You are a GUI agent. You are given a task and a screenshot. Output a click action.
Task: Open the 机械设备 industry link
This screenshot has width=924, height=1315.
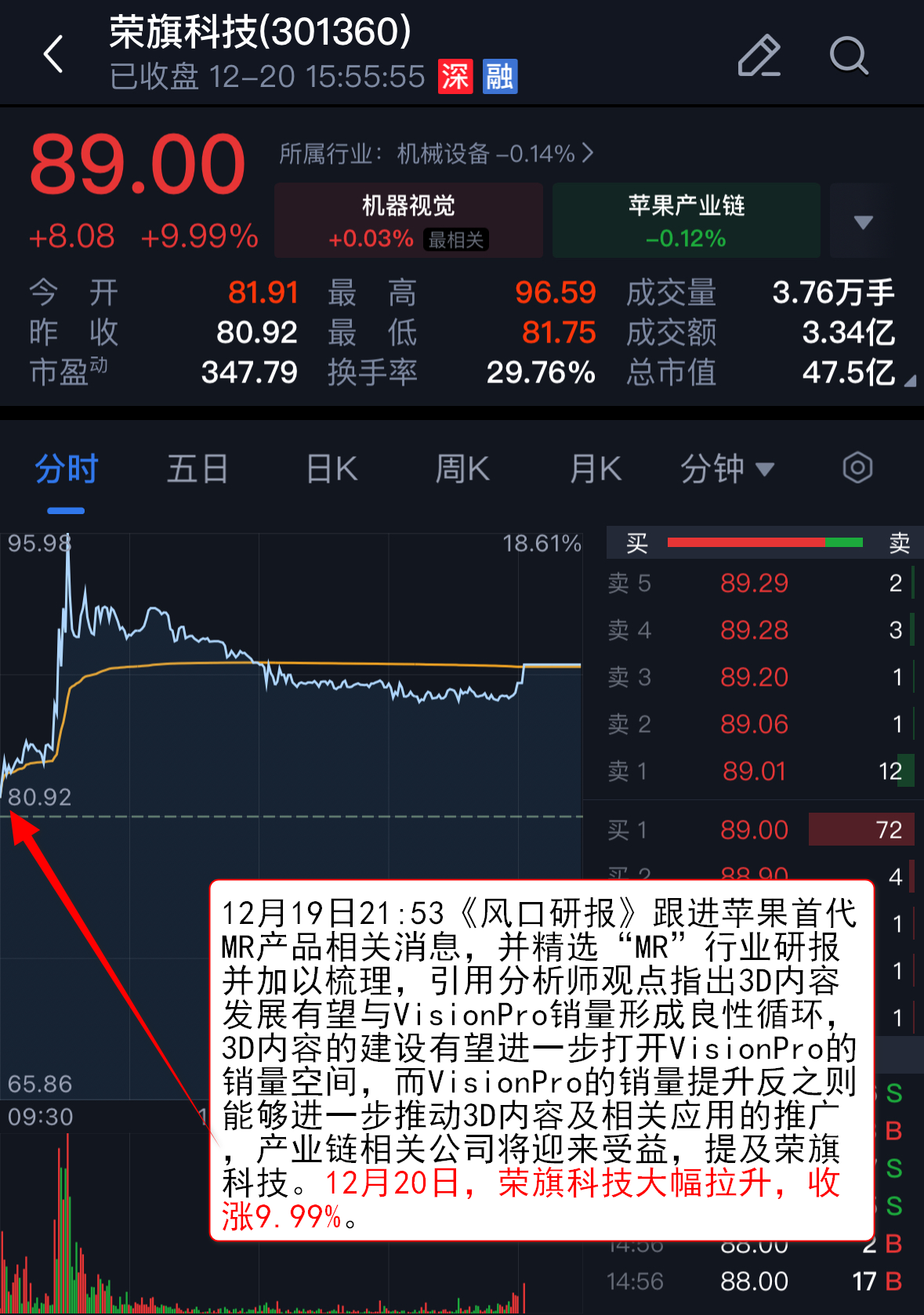tap(437, 154)
